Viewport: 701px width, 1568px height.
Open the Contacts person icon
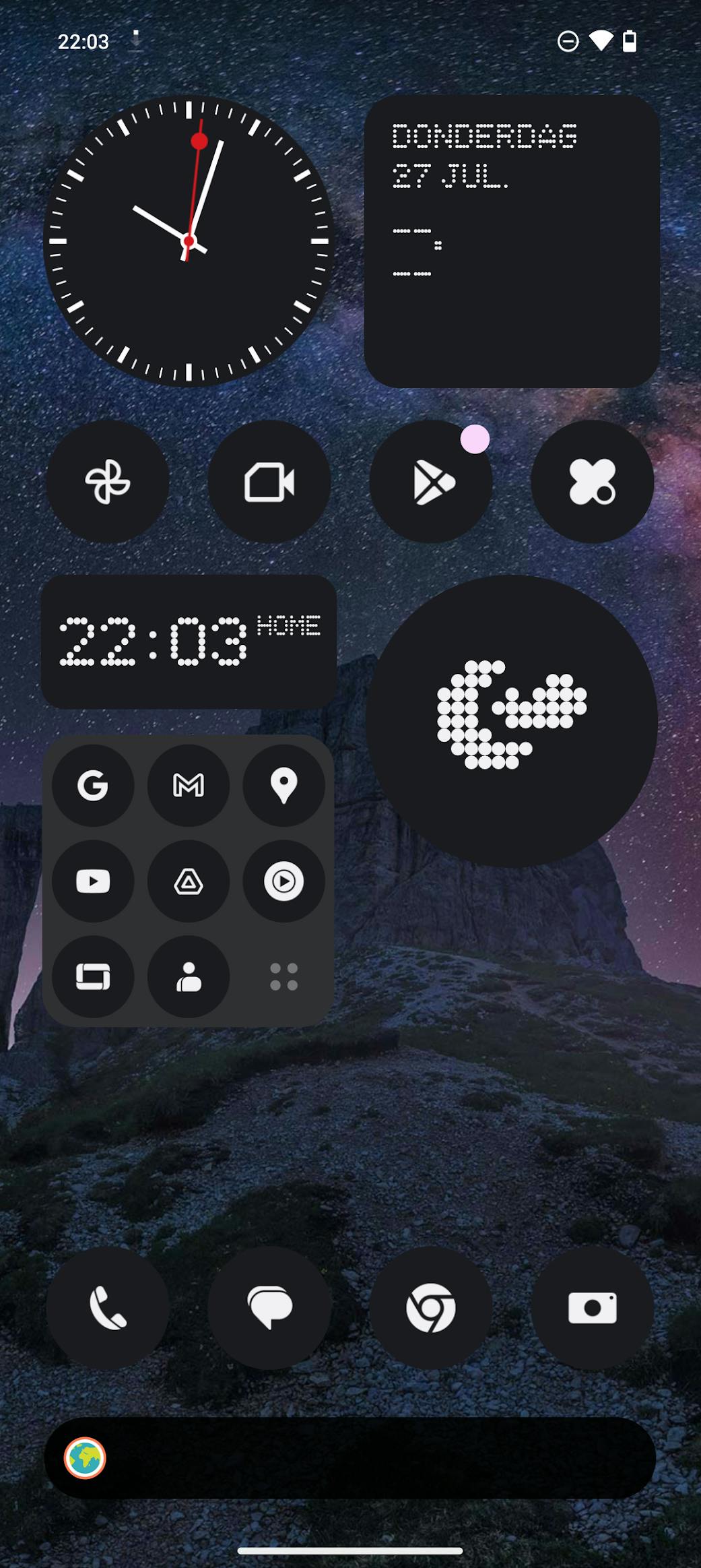click(189, 976)
